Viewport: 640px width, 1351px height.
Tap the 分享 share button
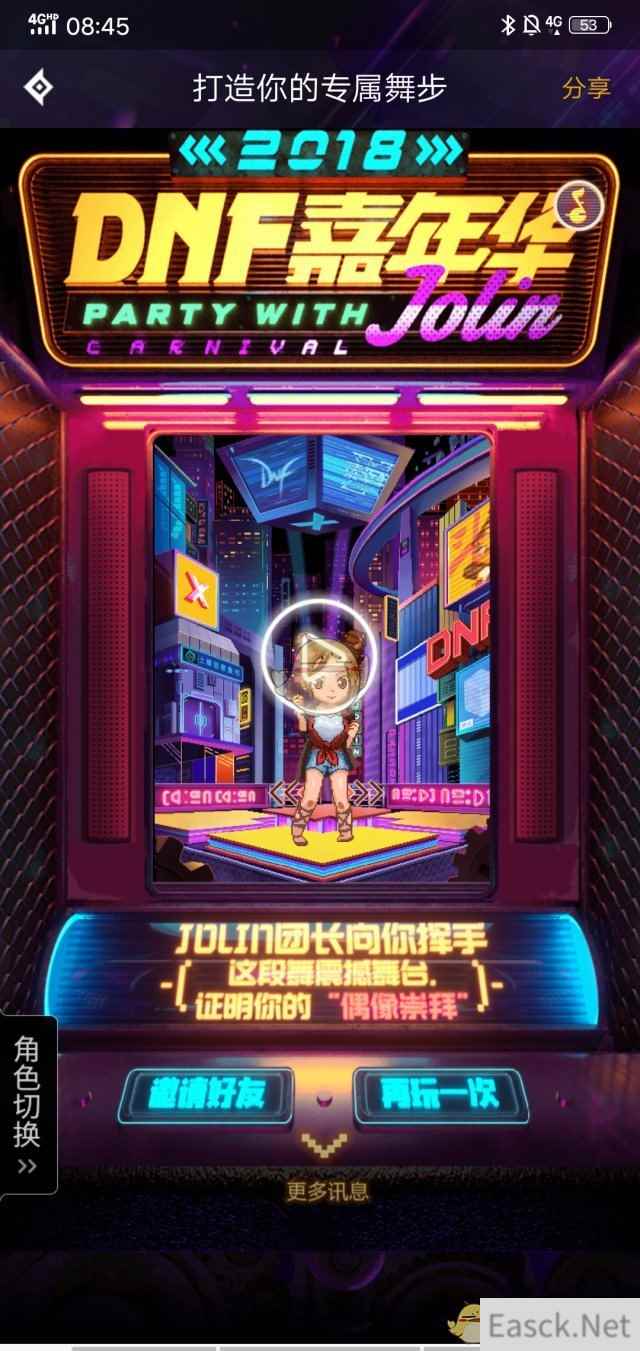click(x=585, y=88)
